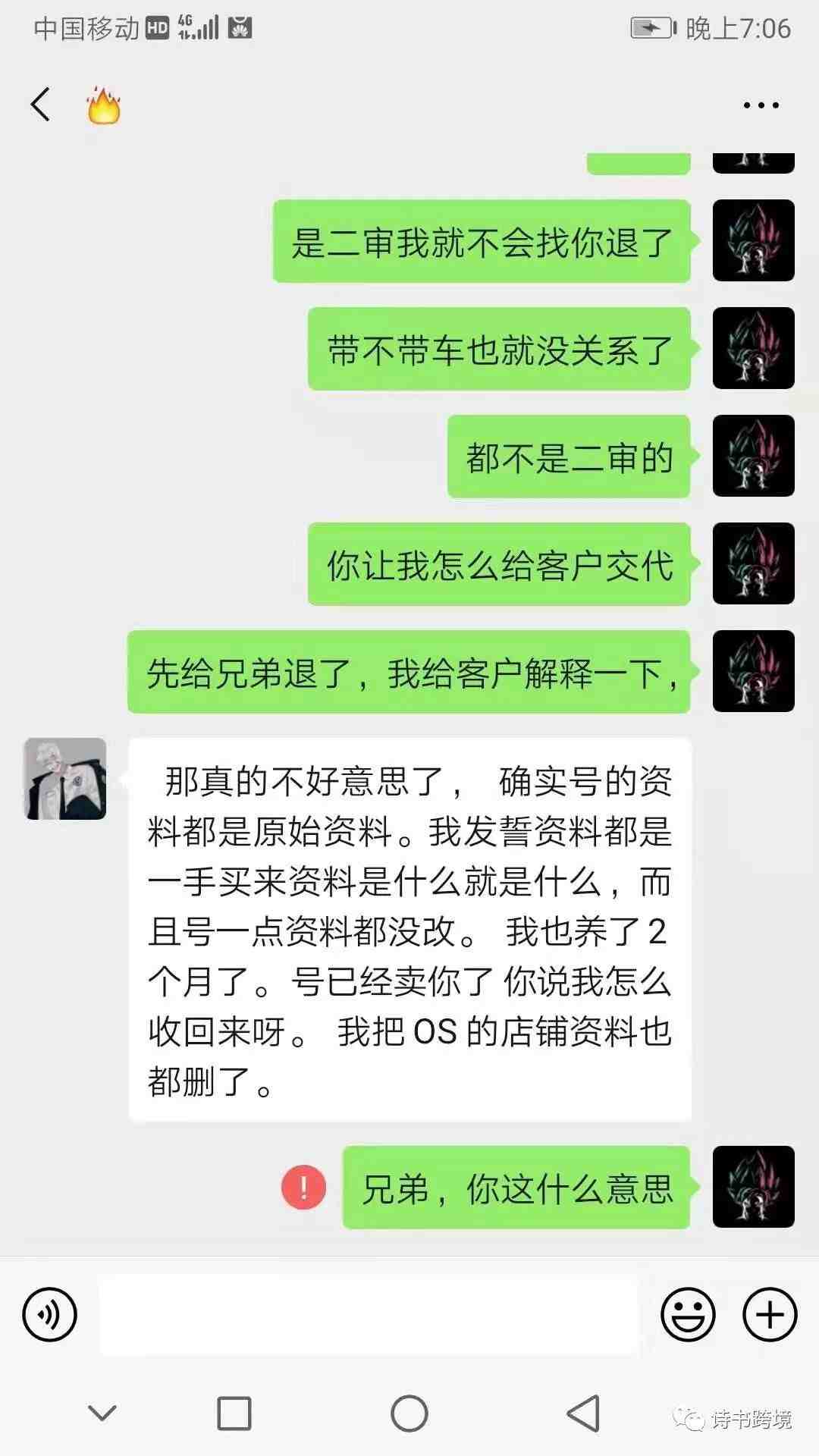Open the plus attachment menu
Viewport: 819px width, 1456px height.
point(769,1314)
